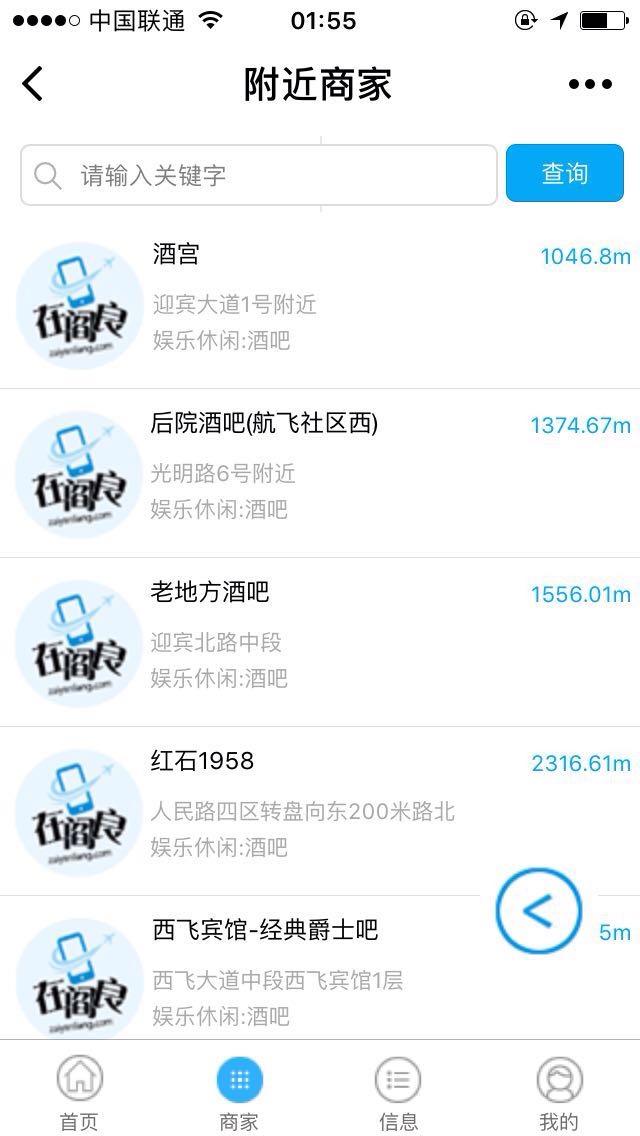Go to the 信息 tab

click(398, 1093)
